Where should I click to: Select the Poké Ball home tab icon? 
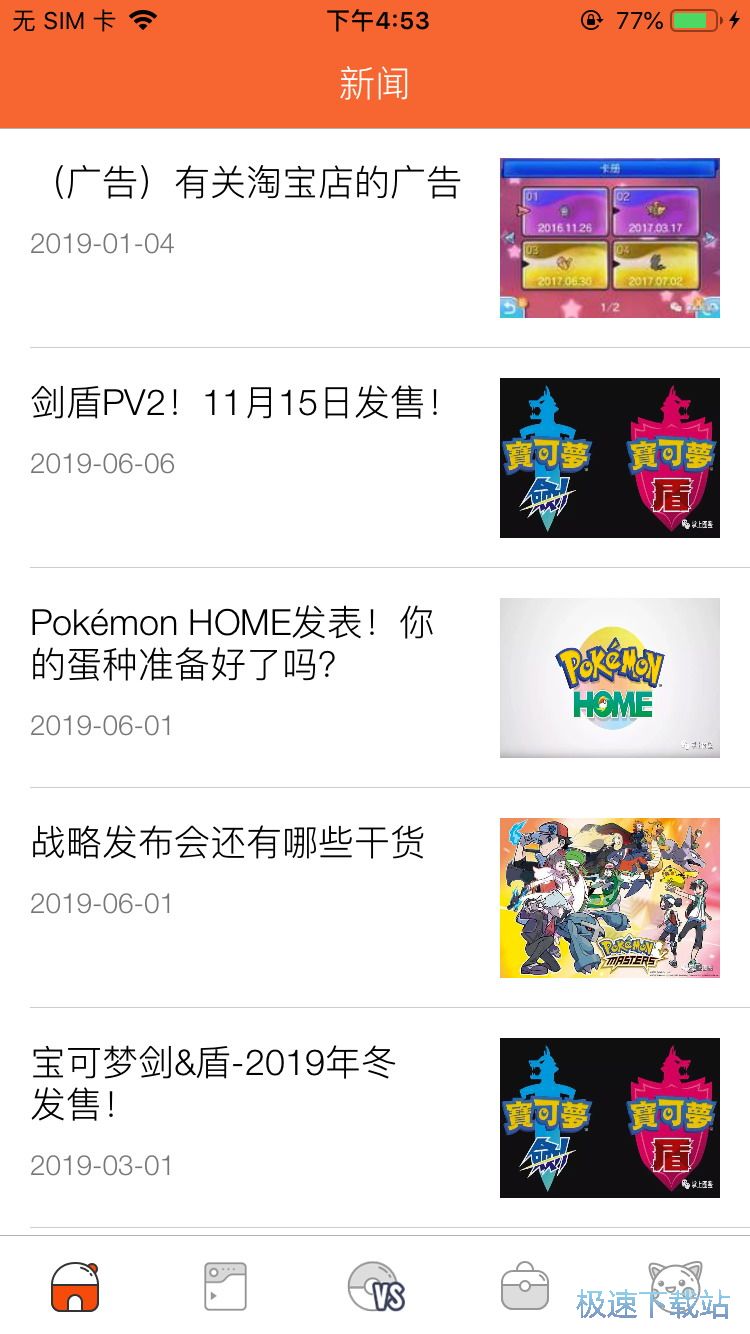[74, 1288]
